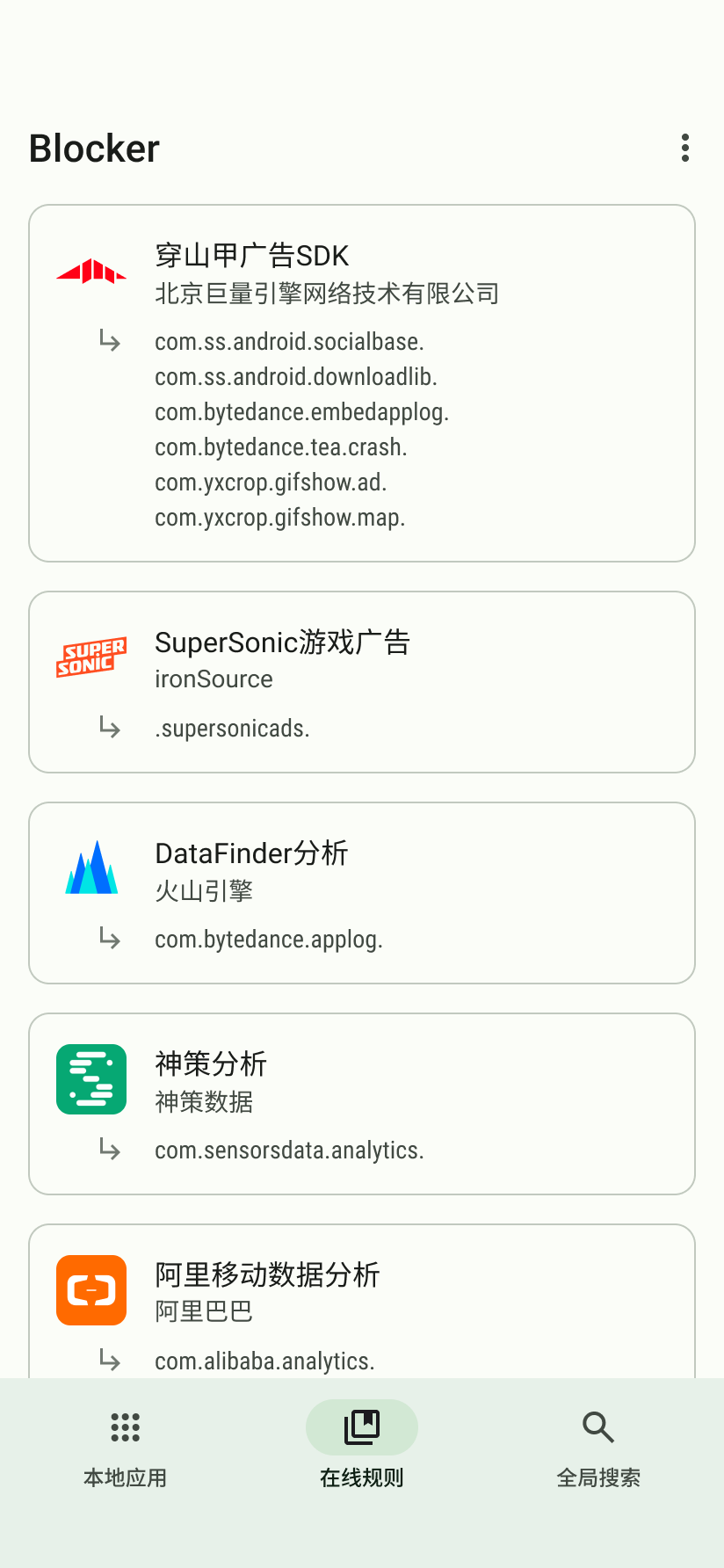Open the overflow menu
Screen dimensions: 724x1568
tap(684, 148)
